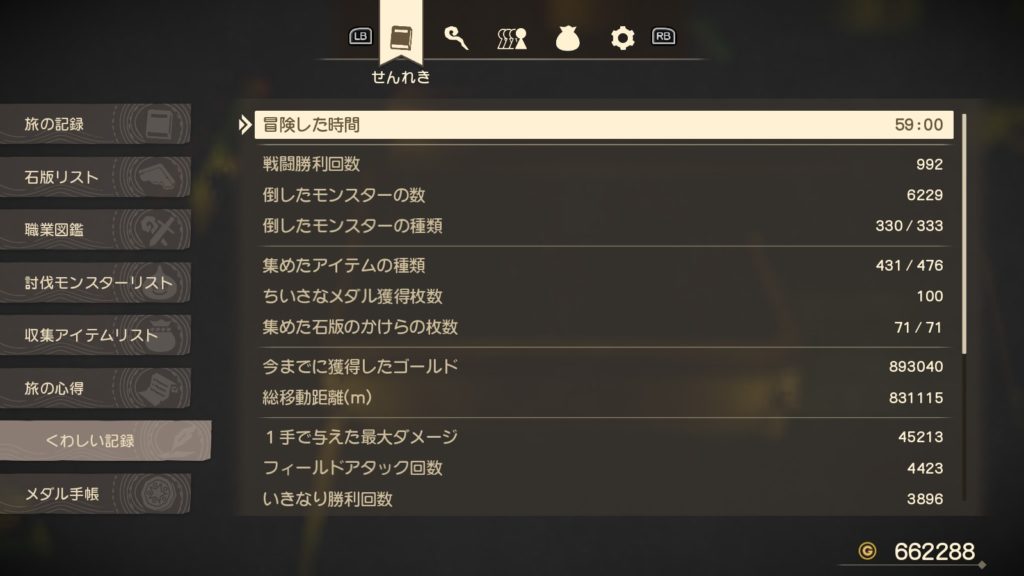
Task: Switch to the staff icon tab
Action: (x=455, y=39)
